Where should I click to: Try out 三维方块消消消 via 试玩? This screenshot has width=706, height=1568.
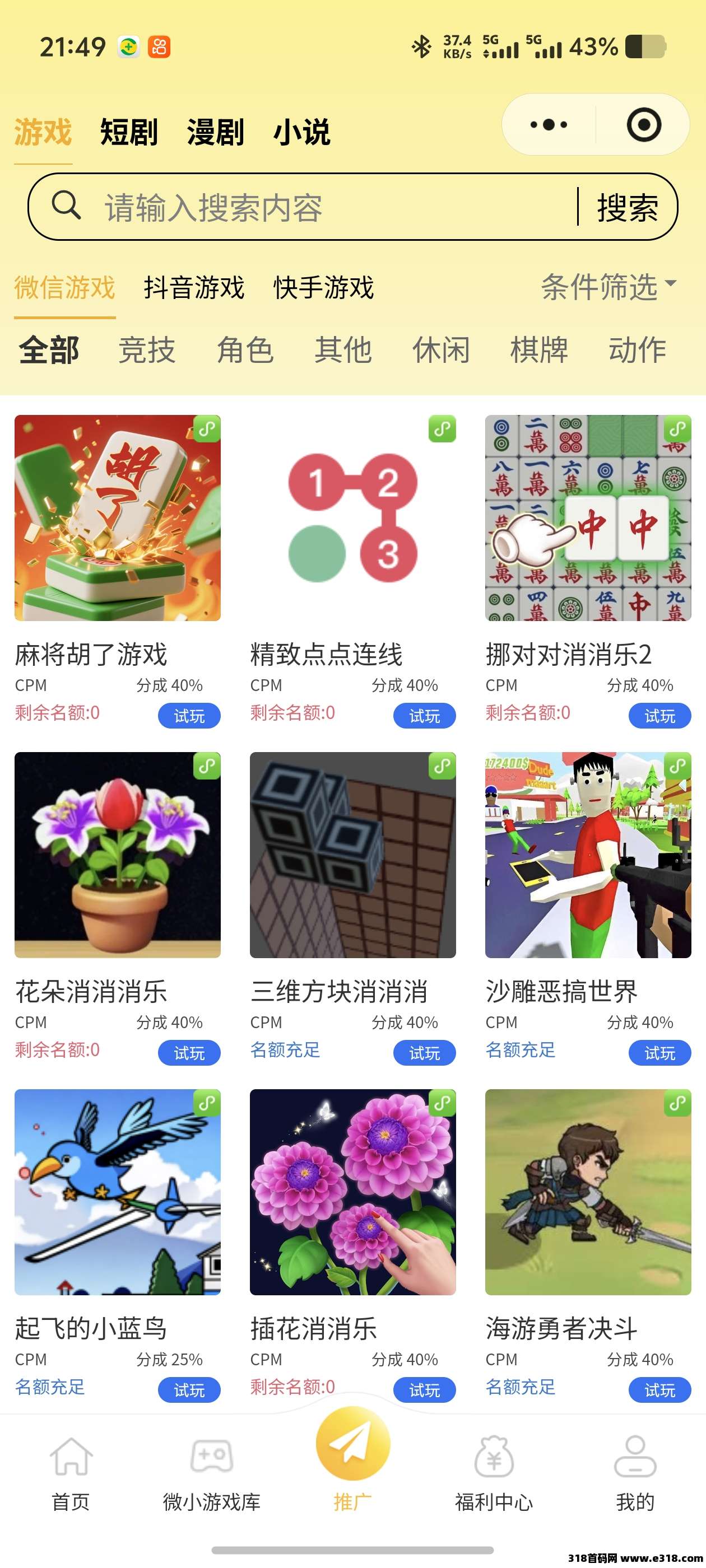[x=424, y=1053]
